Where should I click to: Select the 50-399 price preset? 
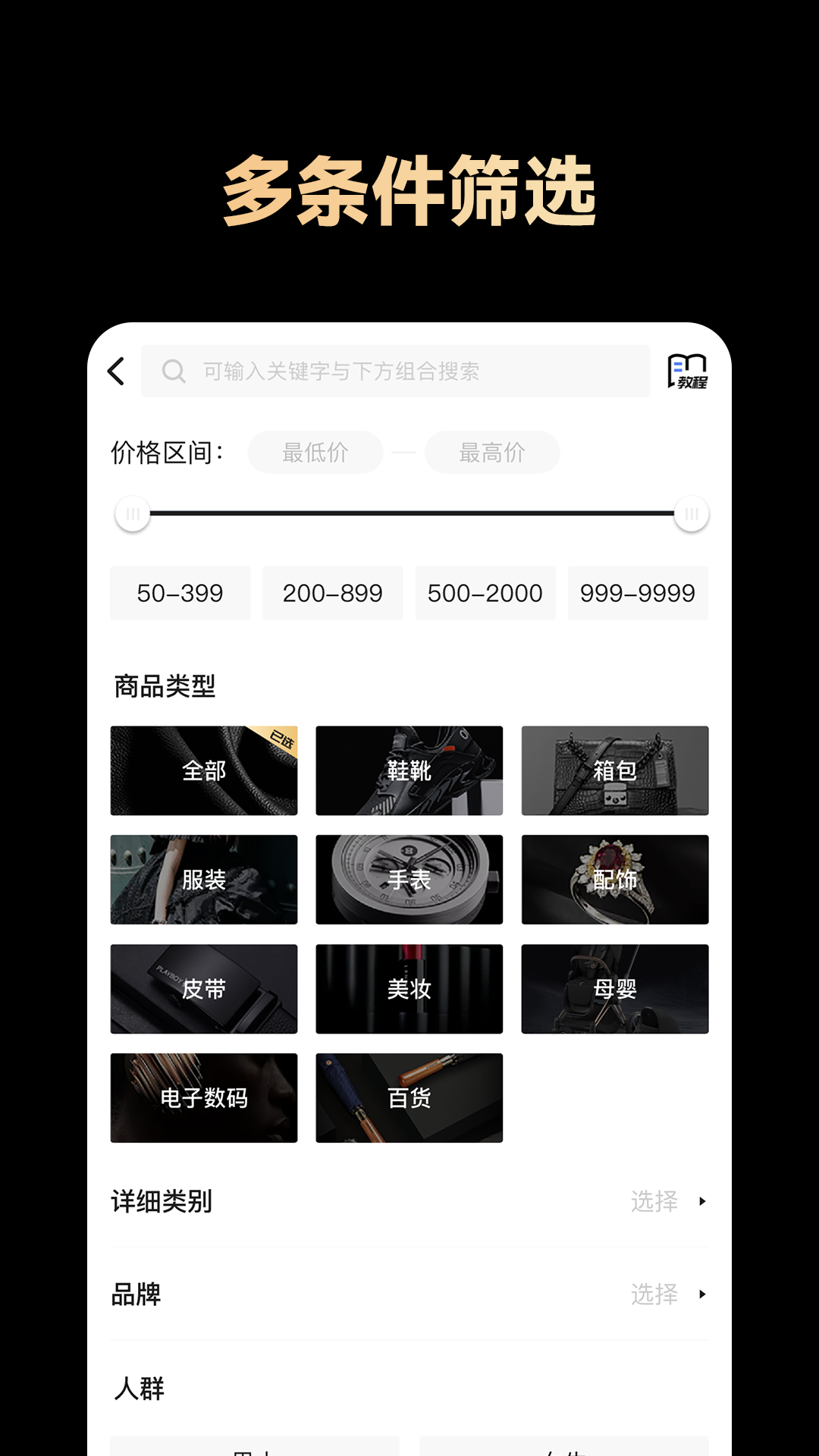point(180,594)
